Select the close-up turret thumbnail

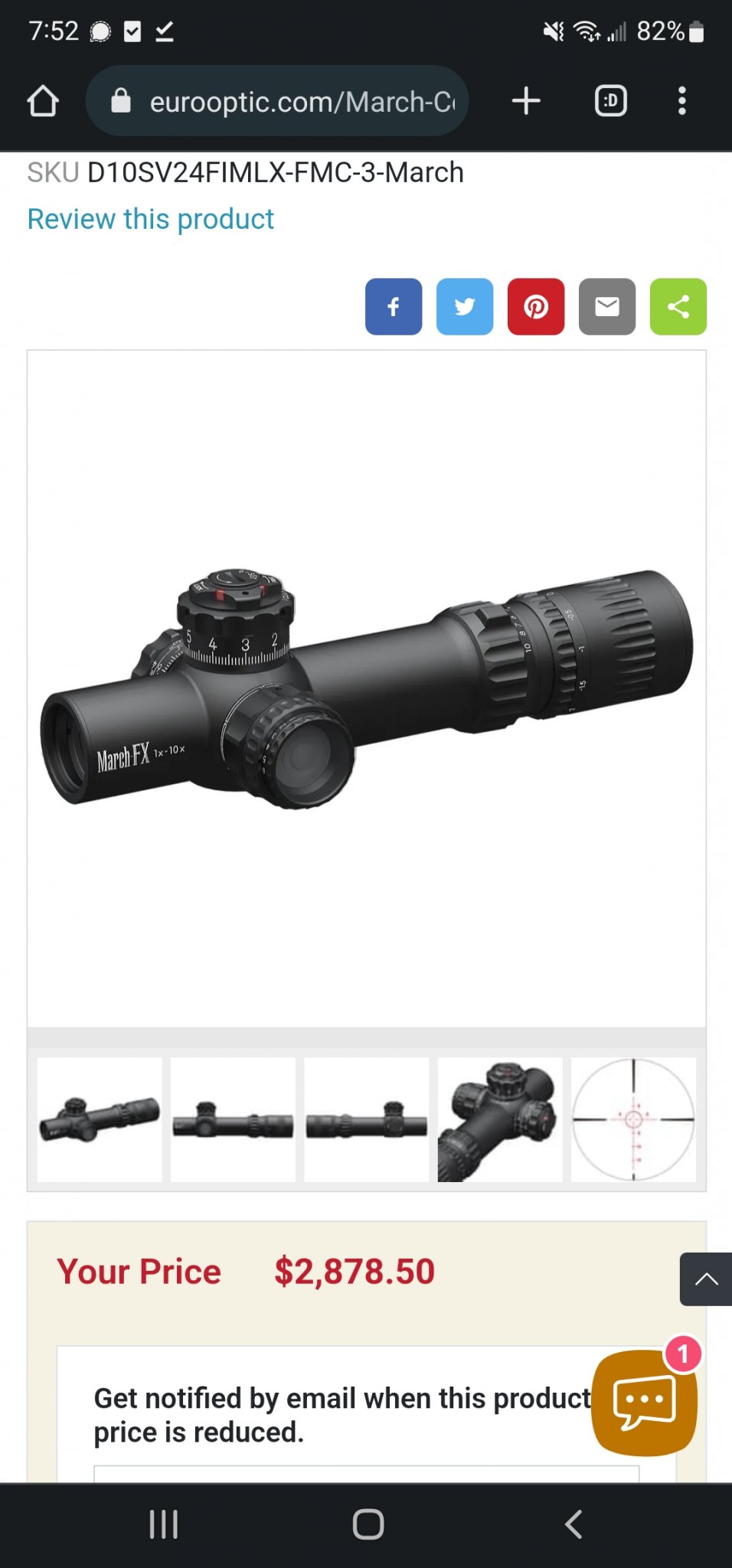click(x=499, y=1119)
